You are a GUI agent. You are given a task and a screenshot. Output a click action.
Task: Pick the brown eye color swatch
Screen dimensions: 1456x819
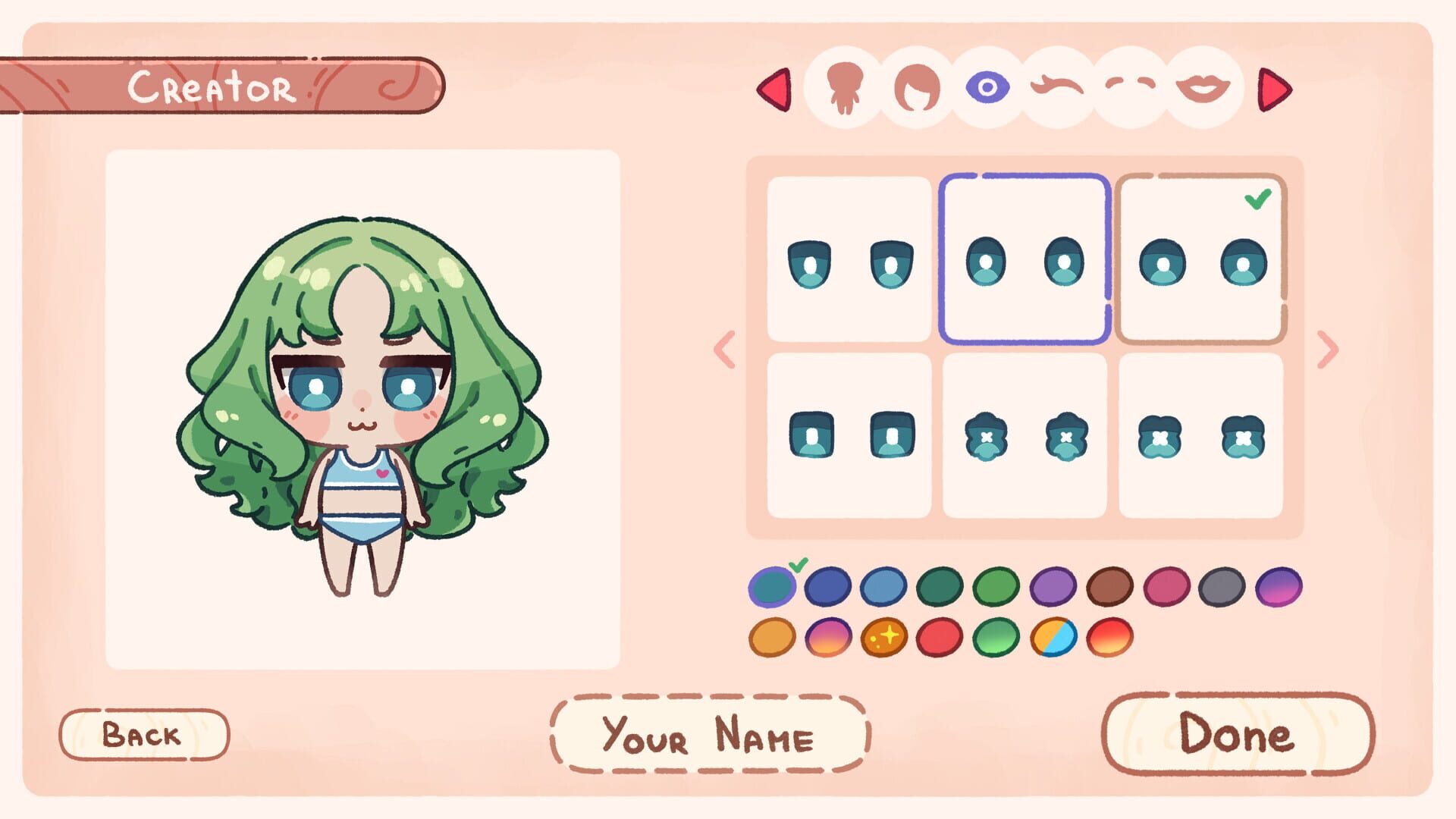click(x=1109, y=586)
